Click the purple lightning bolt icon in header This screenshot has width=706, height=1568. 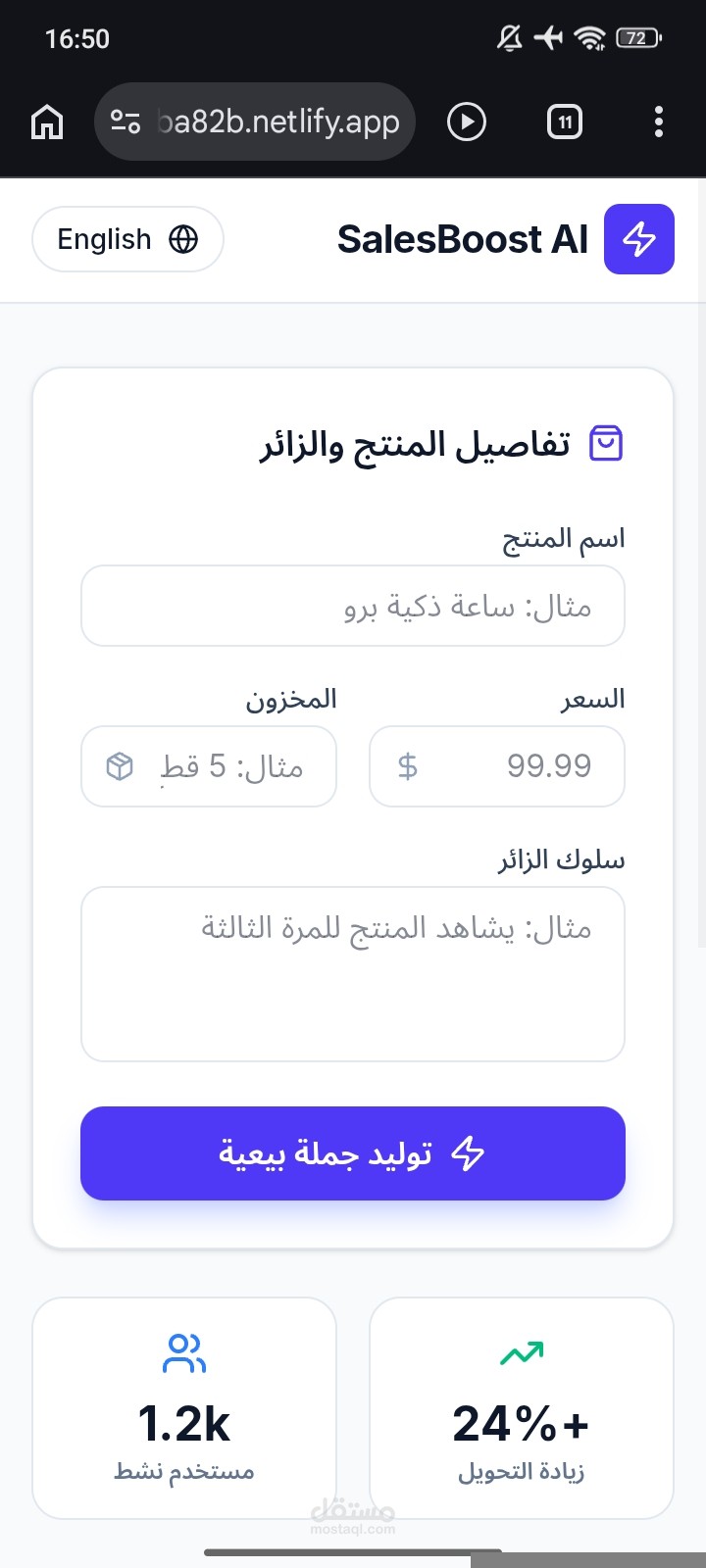(x=638, y=239)
